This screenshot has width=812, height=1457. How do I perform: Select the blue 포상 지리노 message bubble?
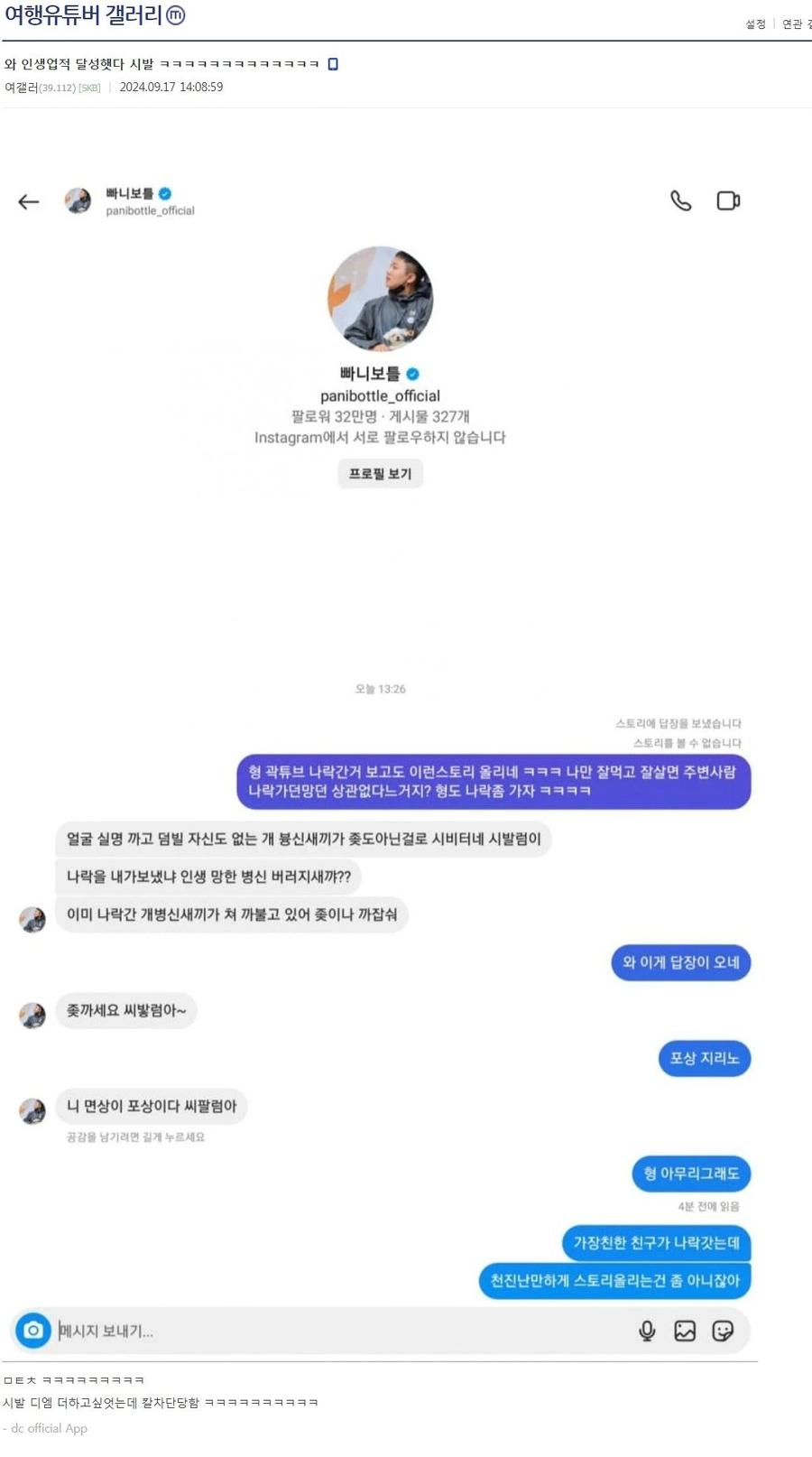coord(704,1059)
